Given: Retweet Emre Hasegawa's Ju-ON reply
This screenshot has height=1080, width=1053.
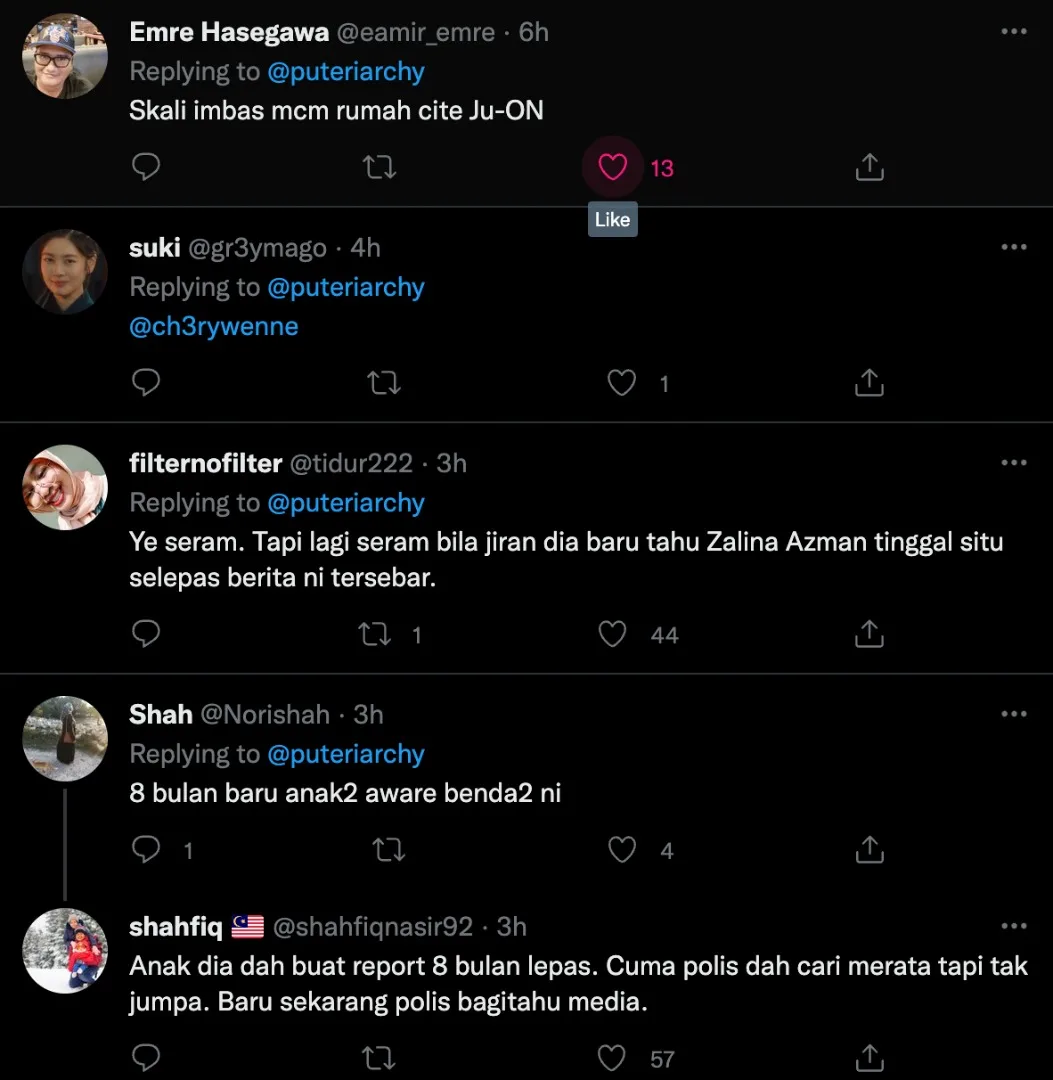Looking at the screenshot, I should coord(379,167).
